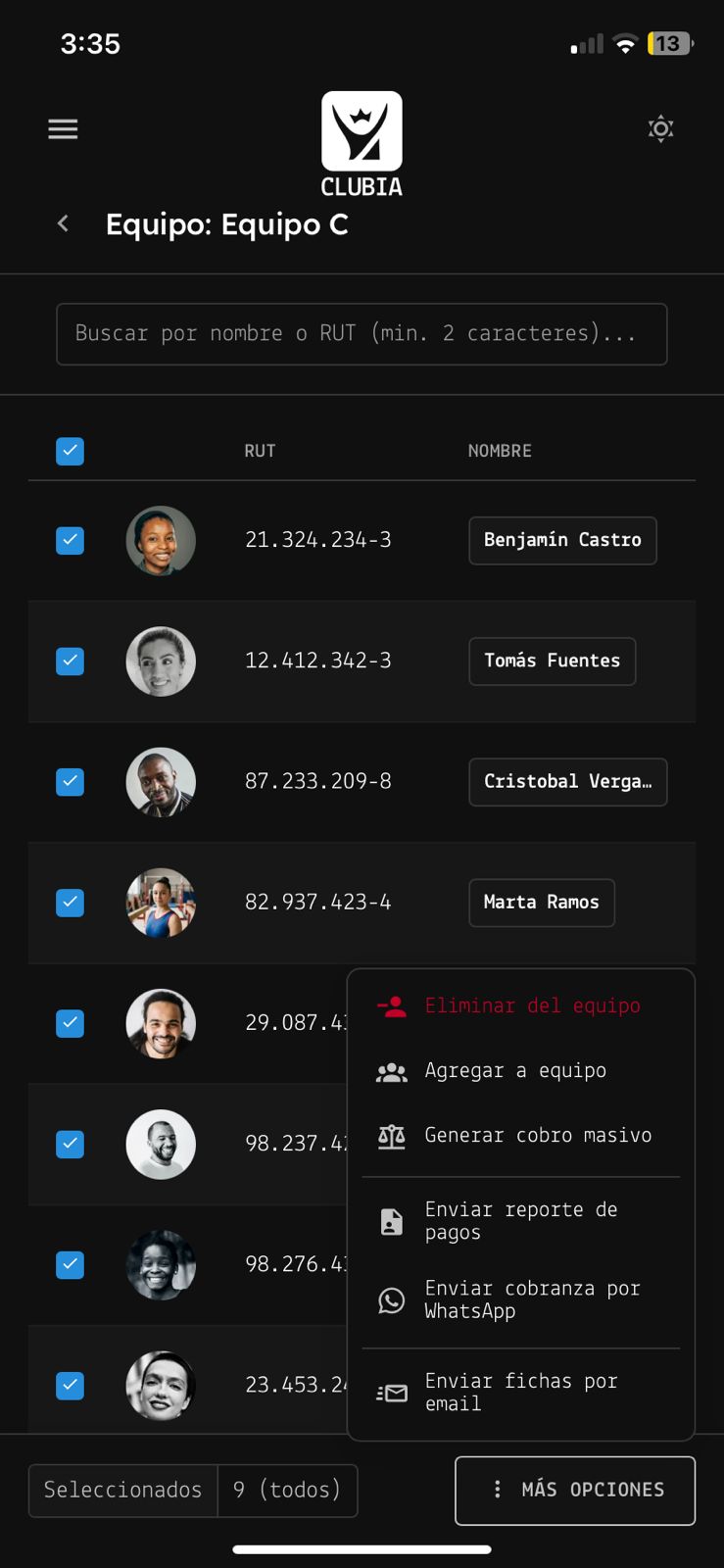The width and height of the screenshot is (724, 1568).
Task: Uncheck the checkbox for RUT 12.412.342-3
Action: pyautogui.click(x=70, y=661)
